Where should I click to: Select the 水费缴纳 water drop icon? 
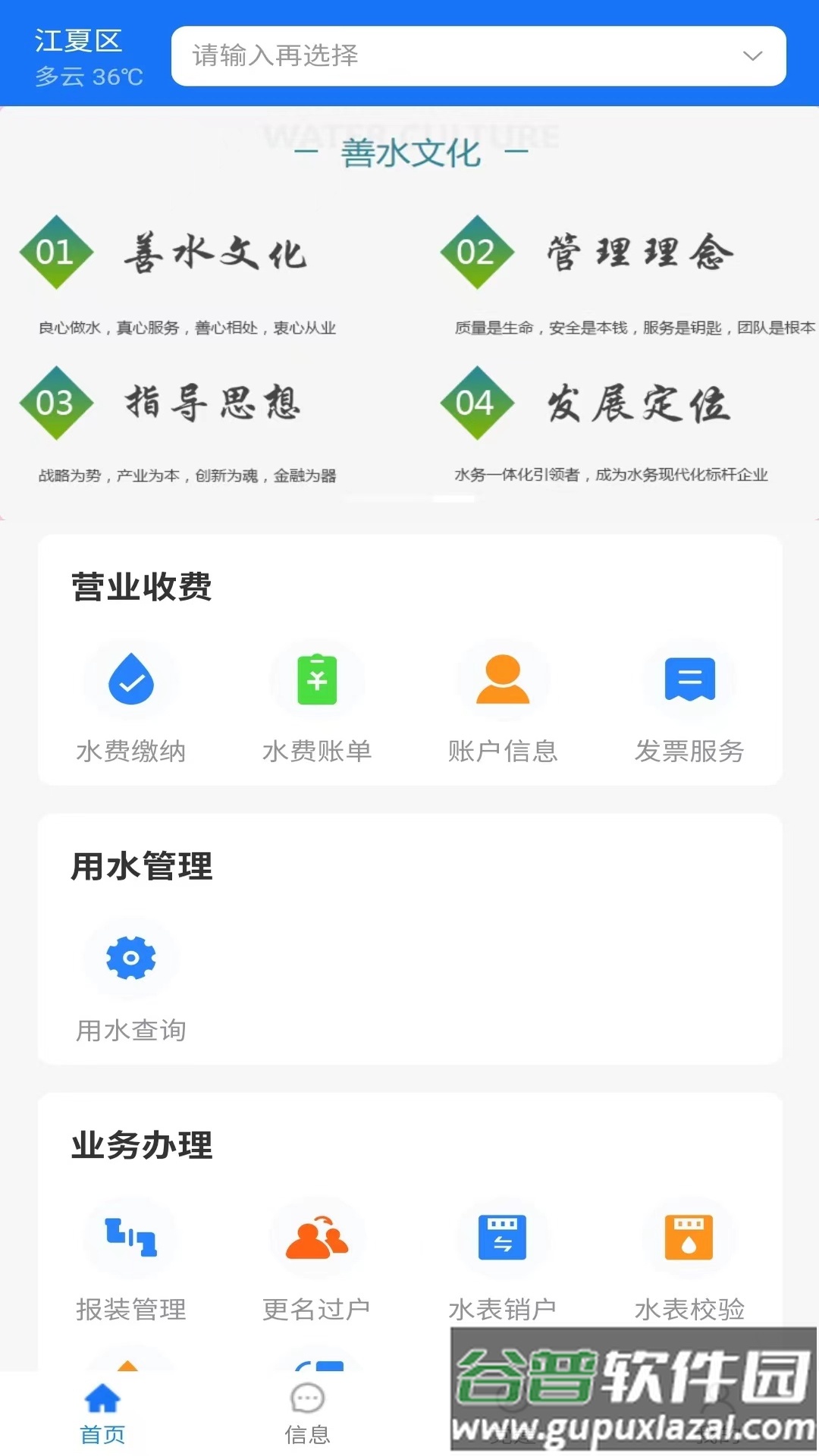pyautogui.click(x=130, y=679)
